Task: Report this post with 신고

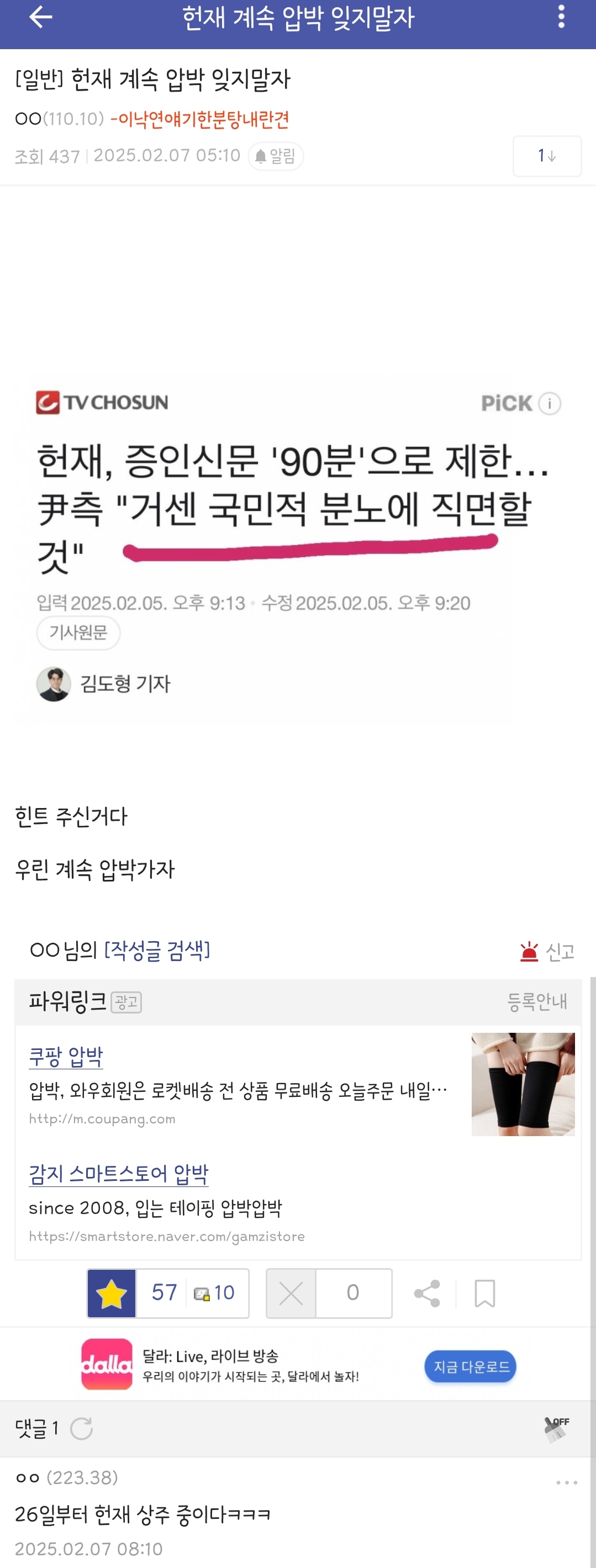Action: point(547,952)
